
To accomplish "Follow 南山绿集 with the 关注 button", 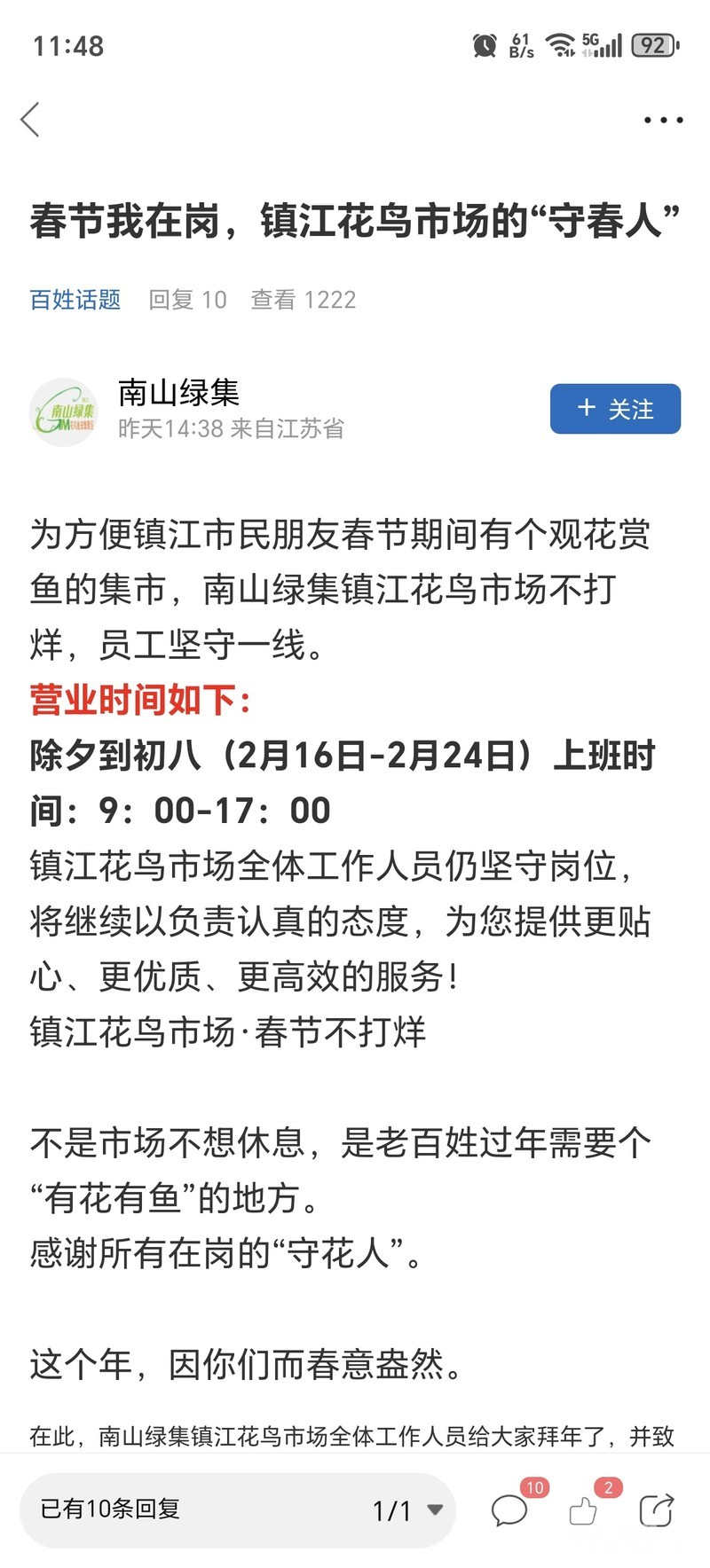I will point(615,409).
